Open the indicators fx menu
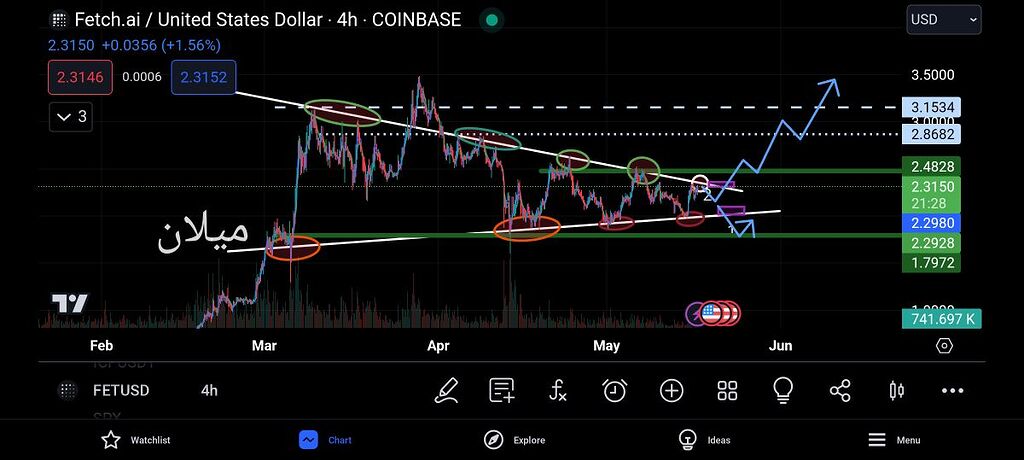The image size is (1024, 460). 558,391
